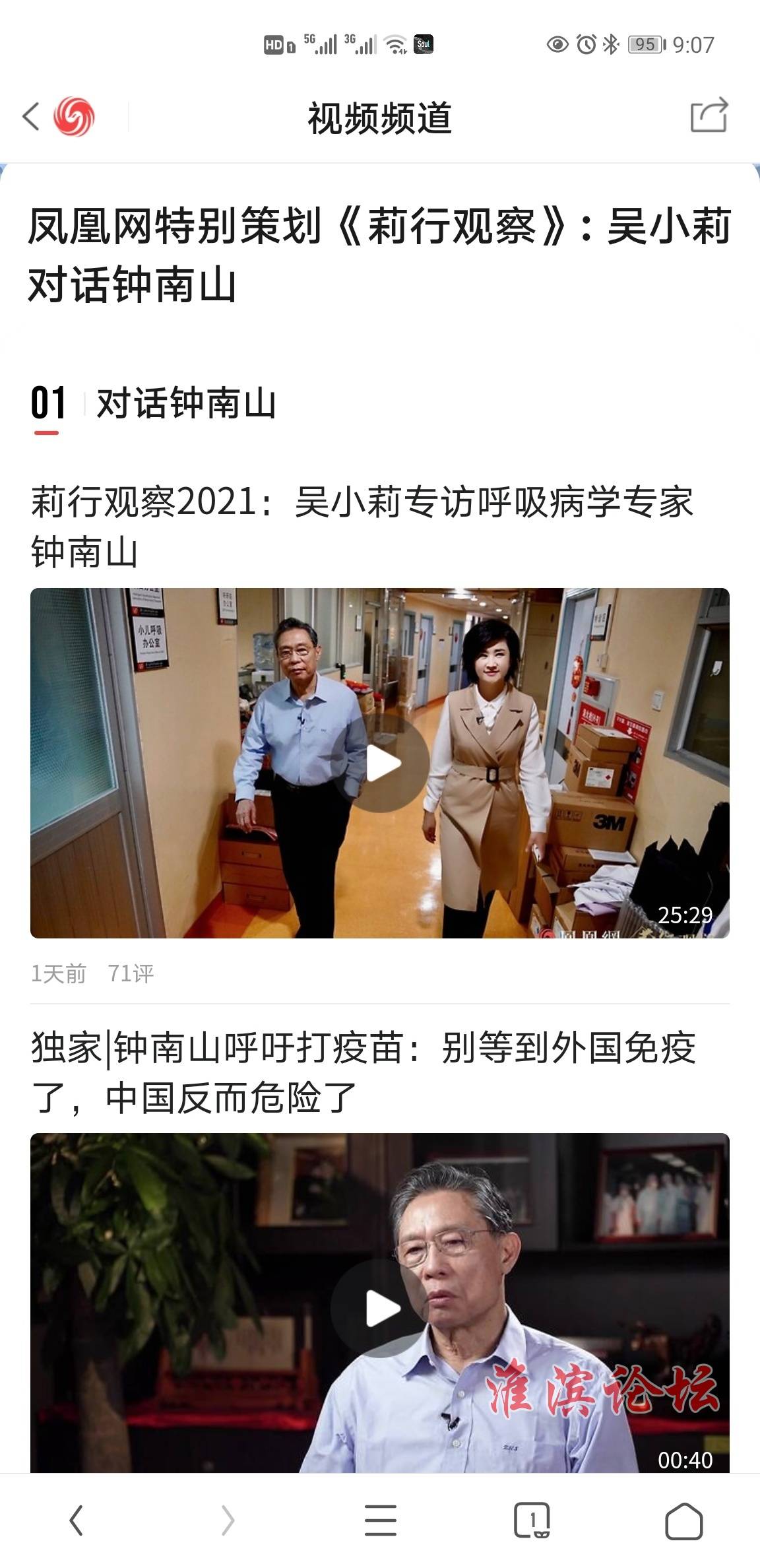Open the browser menu with three lines

click(381, 1520)
